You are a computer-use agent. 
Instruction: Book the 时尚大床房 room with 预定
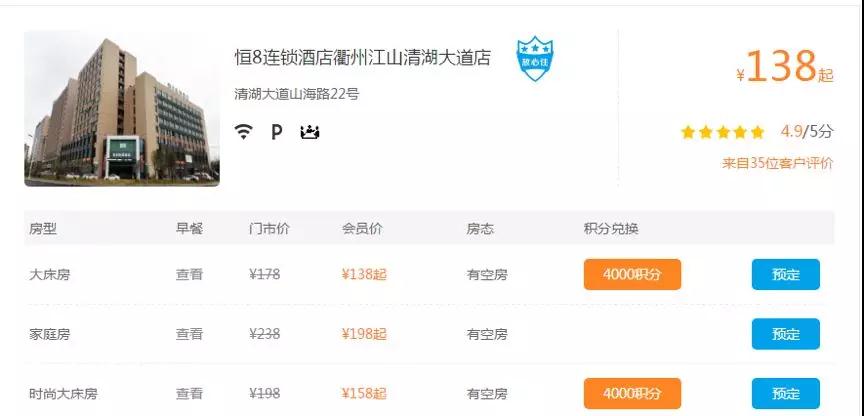click(785, 393)
